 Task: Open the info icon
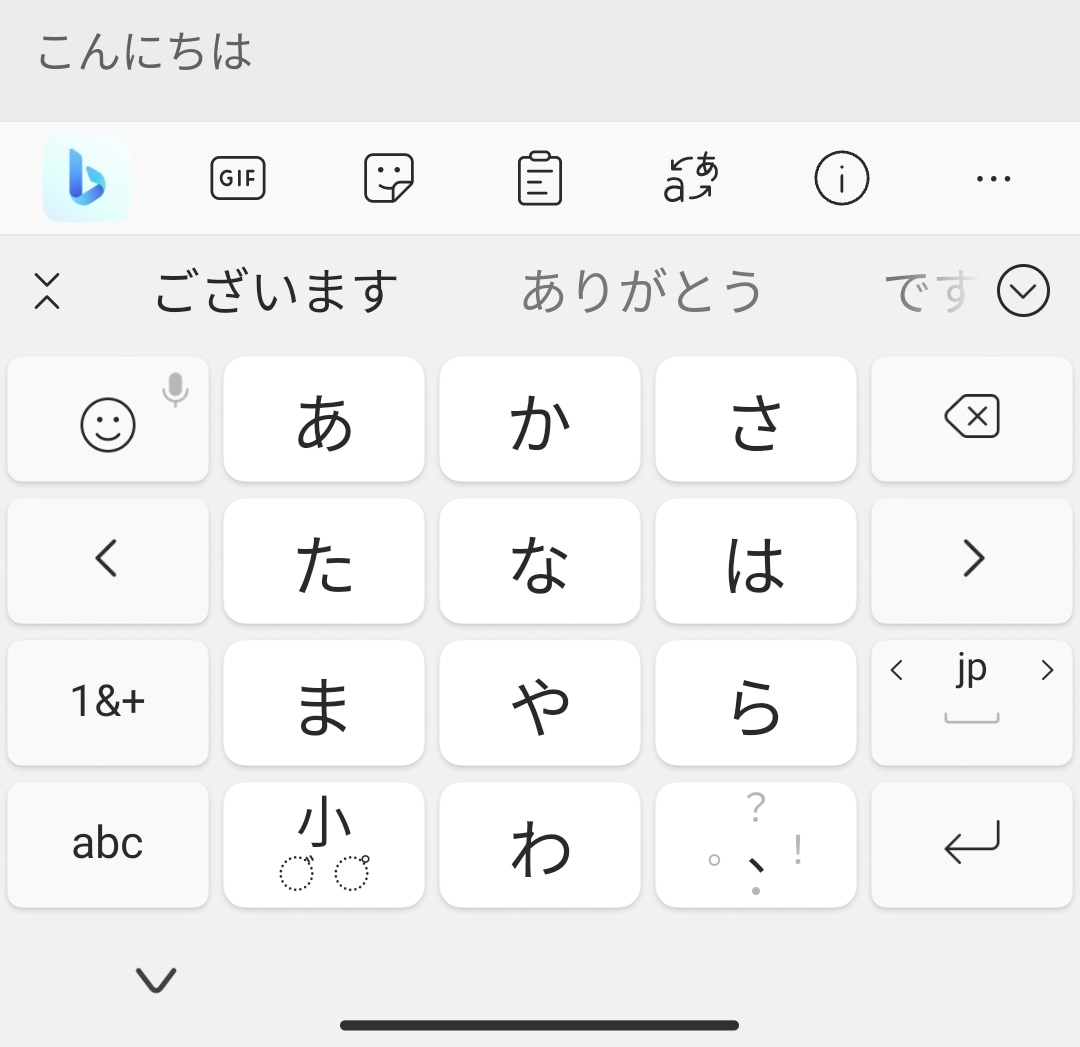point(842,179)
